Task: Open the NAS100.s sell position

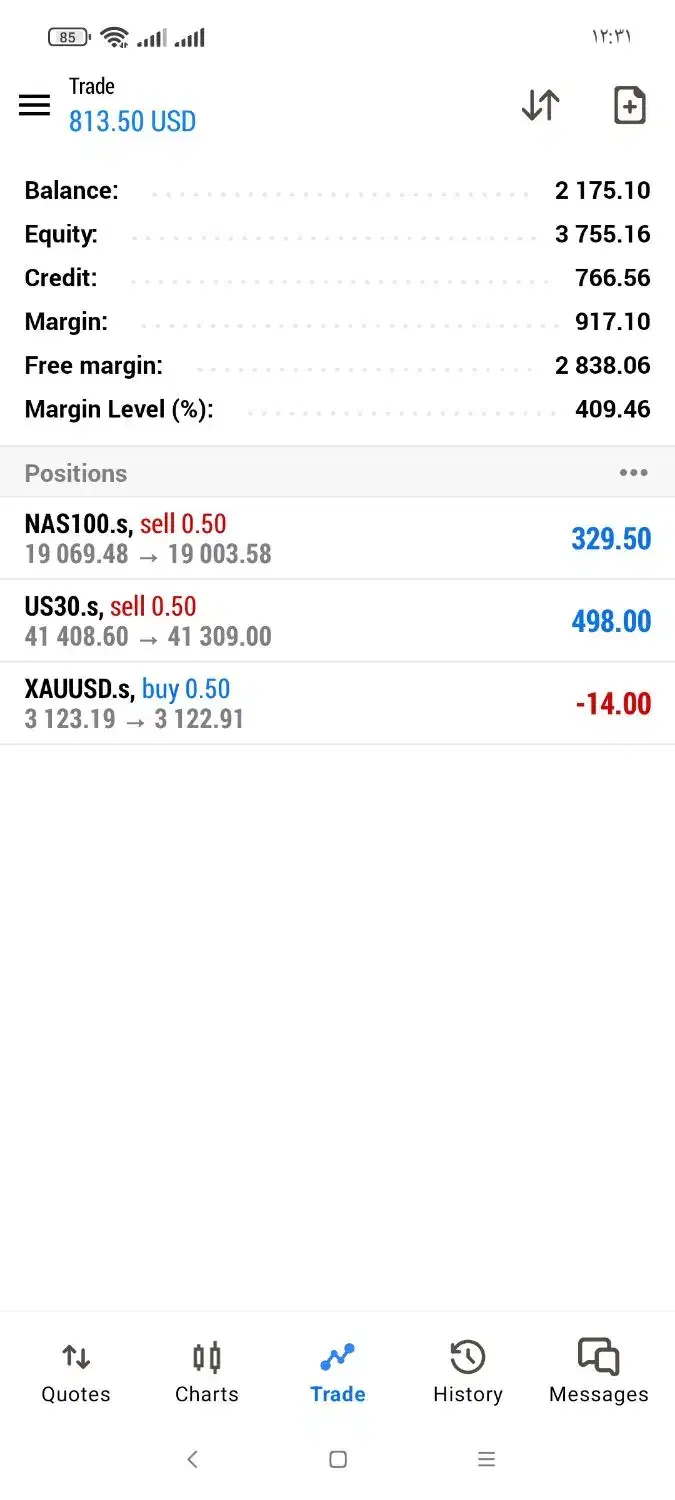Action: pos(337,539)
